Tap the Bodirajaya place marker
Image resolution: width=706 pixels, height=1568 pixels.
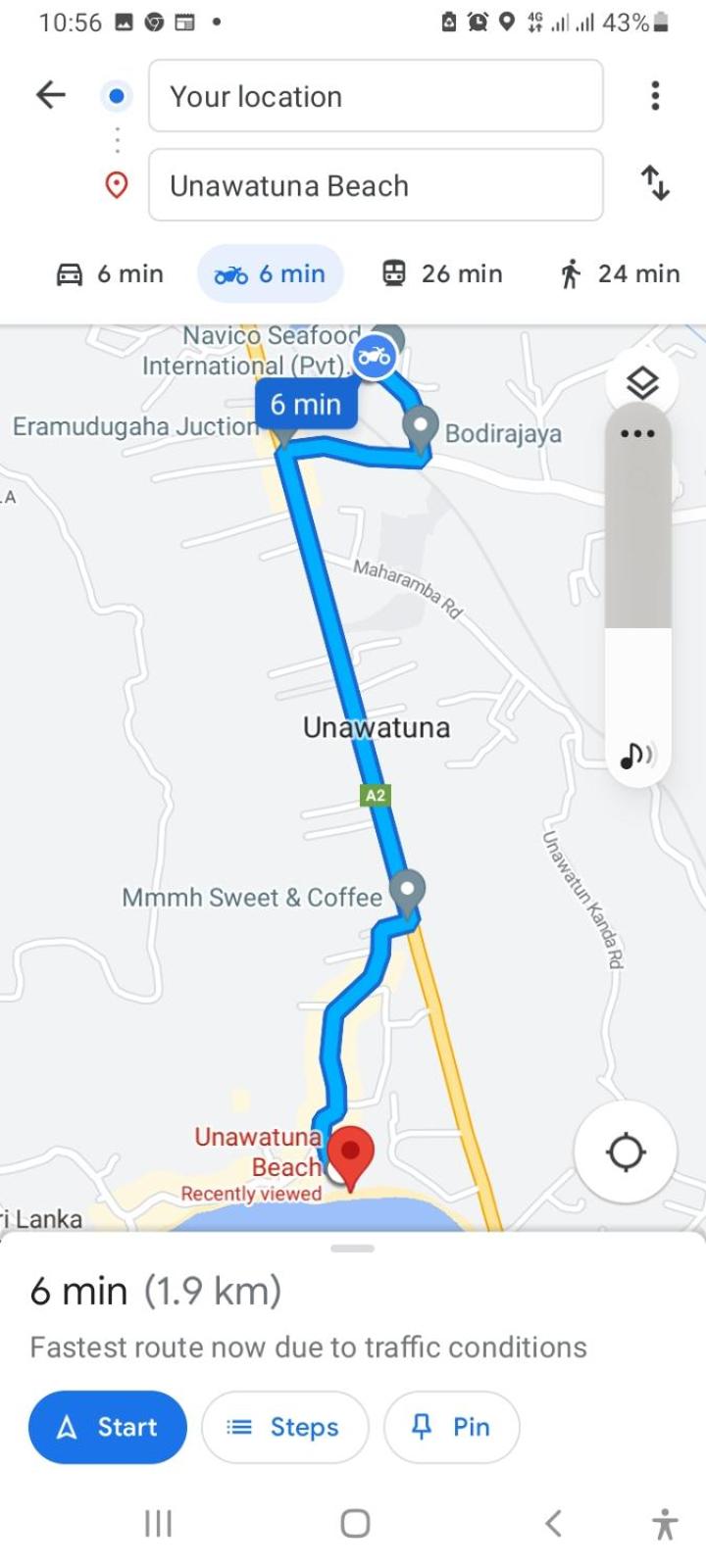(x=421, y=428)
